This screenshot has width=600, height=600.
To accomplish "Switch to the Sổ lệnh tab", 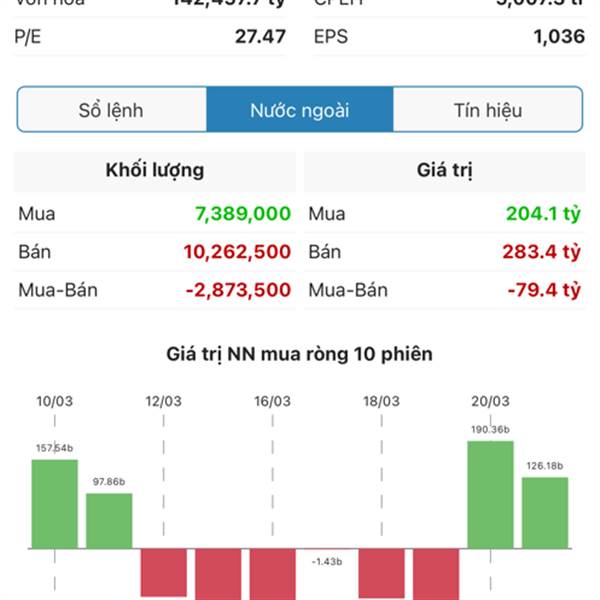I will (111, 110).
